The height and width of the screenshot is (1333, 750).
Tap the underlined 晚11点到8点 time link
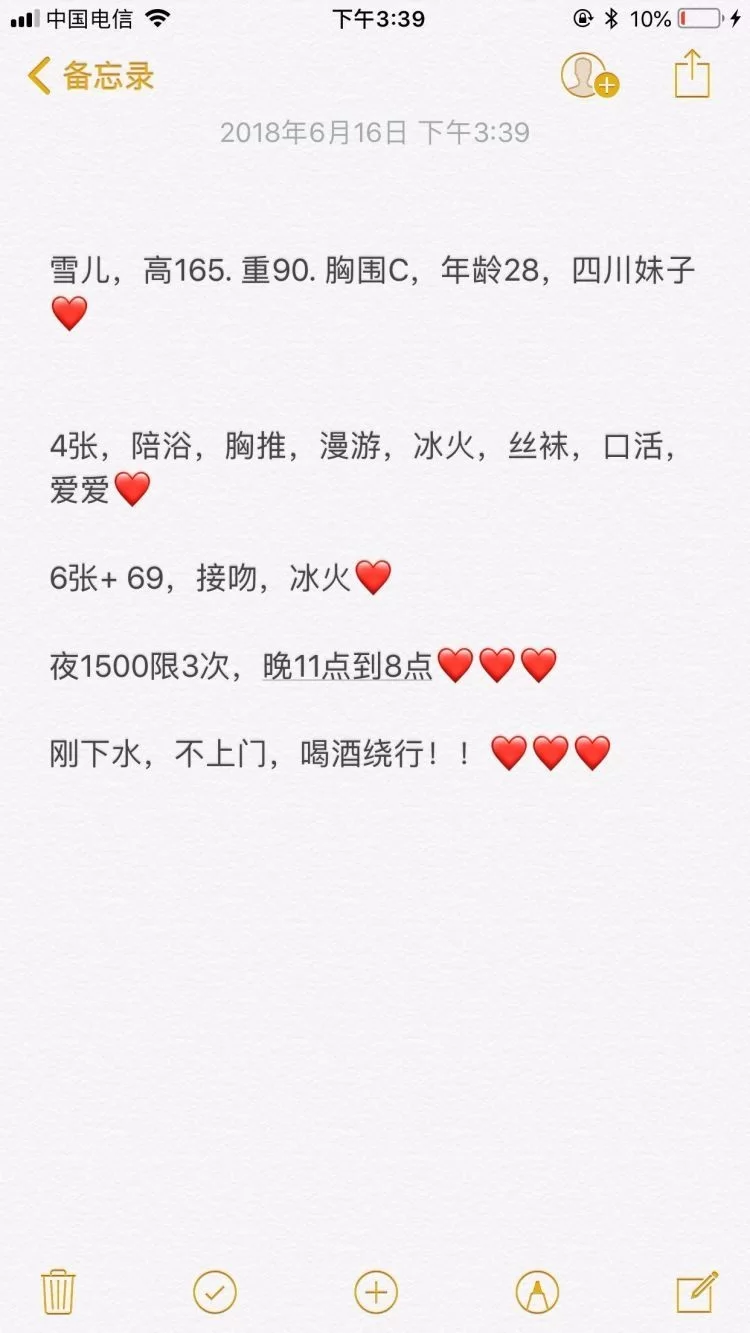(347, 666)
